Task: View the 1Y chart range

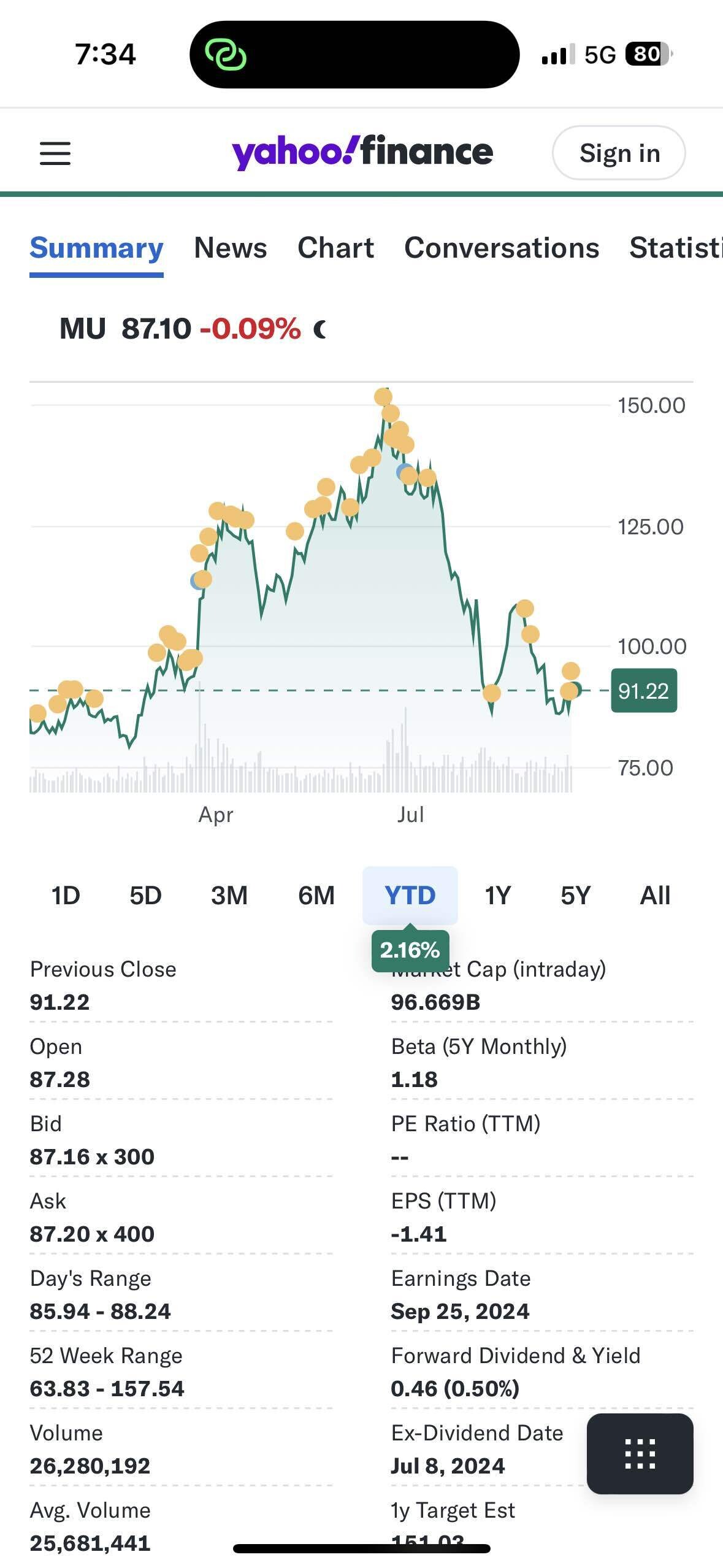Action: click(x=497, y=896)
